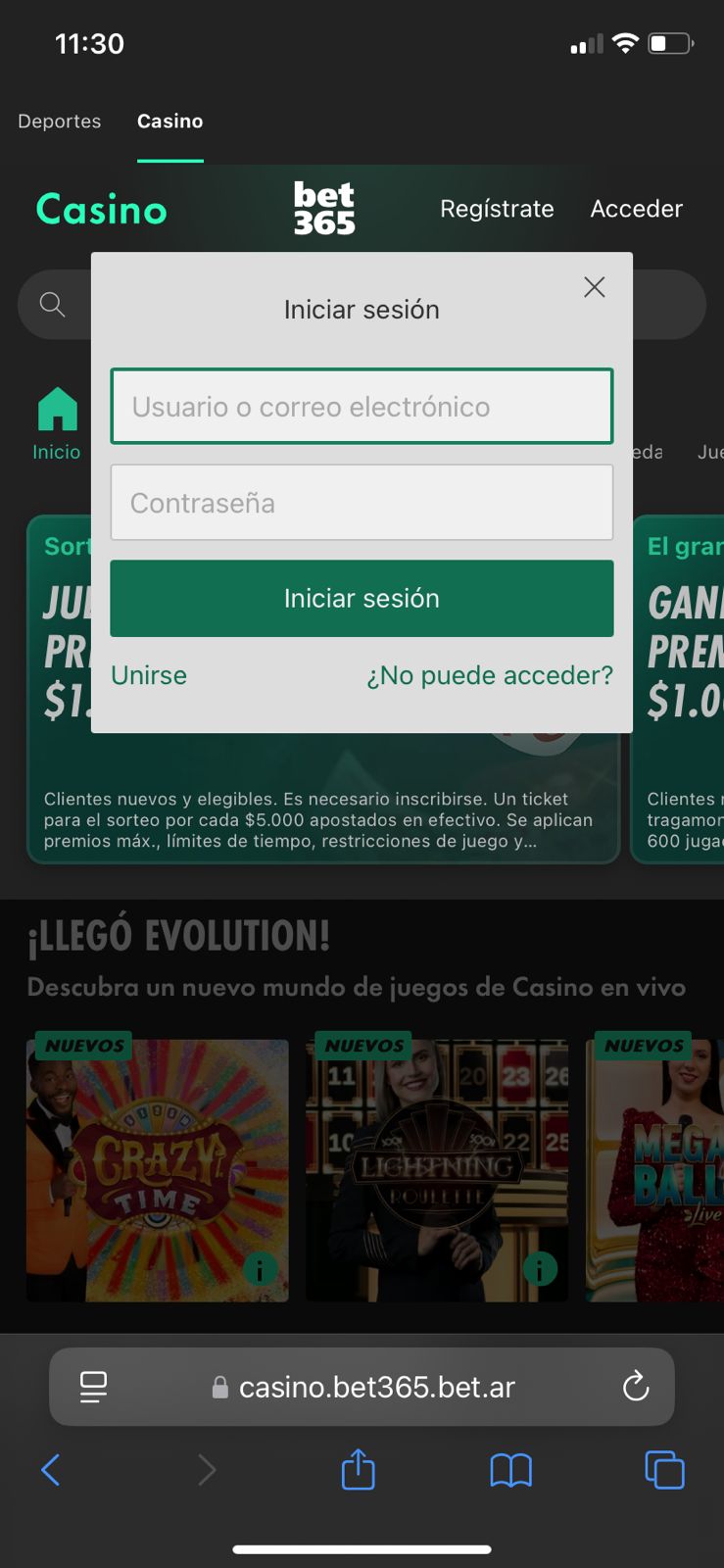Open Safari's share sheet
Image resolution: width=724 pixels, height=1568 pixels.
pos(358,1469)
